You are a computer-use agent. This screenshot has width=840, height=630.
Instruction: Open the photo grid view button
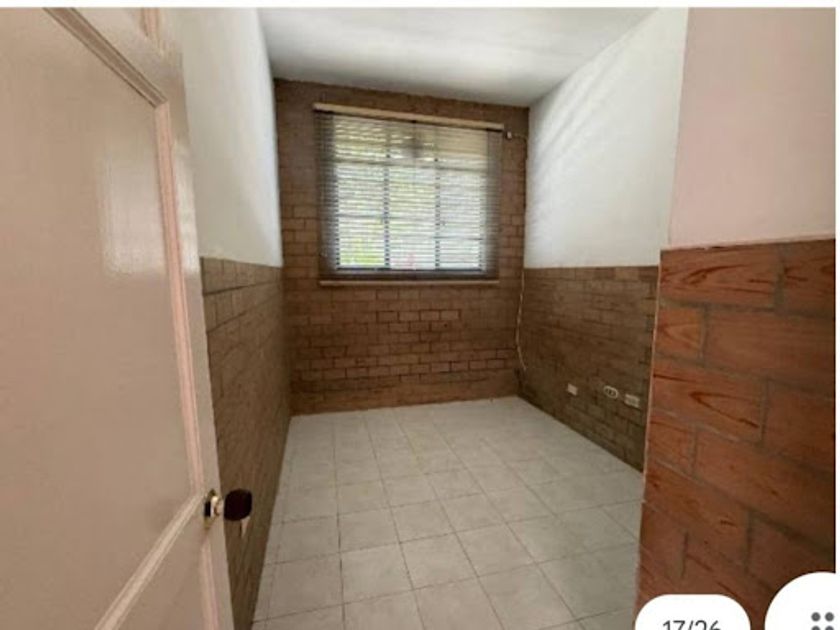[805, 603]
